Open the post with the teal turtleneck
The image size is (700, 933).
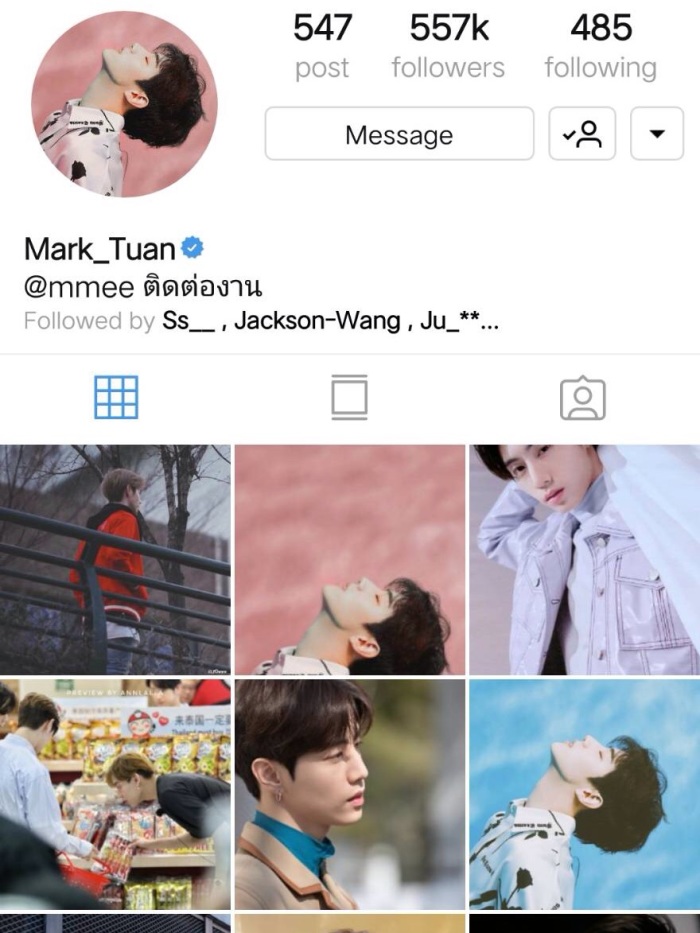[350, 794]
